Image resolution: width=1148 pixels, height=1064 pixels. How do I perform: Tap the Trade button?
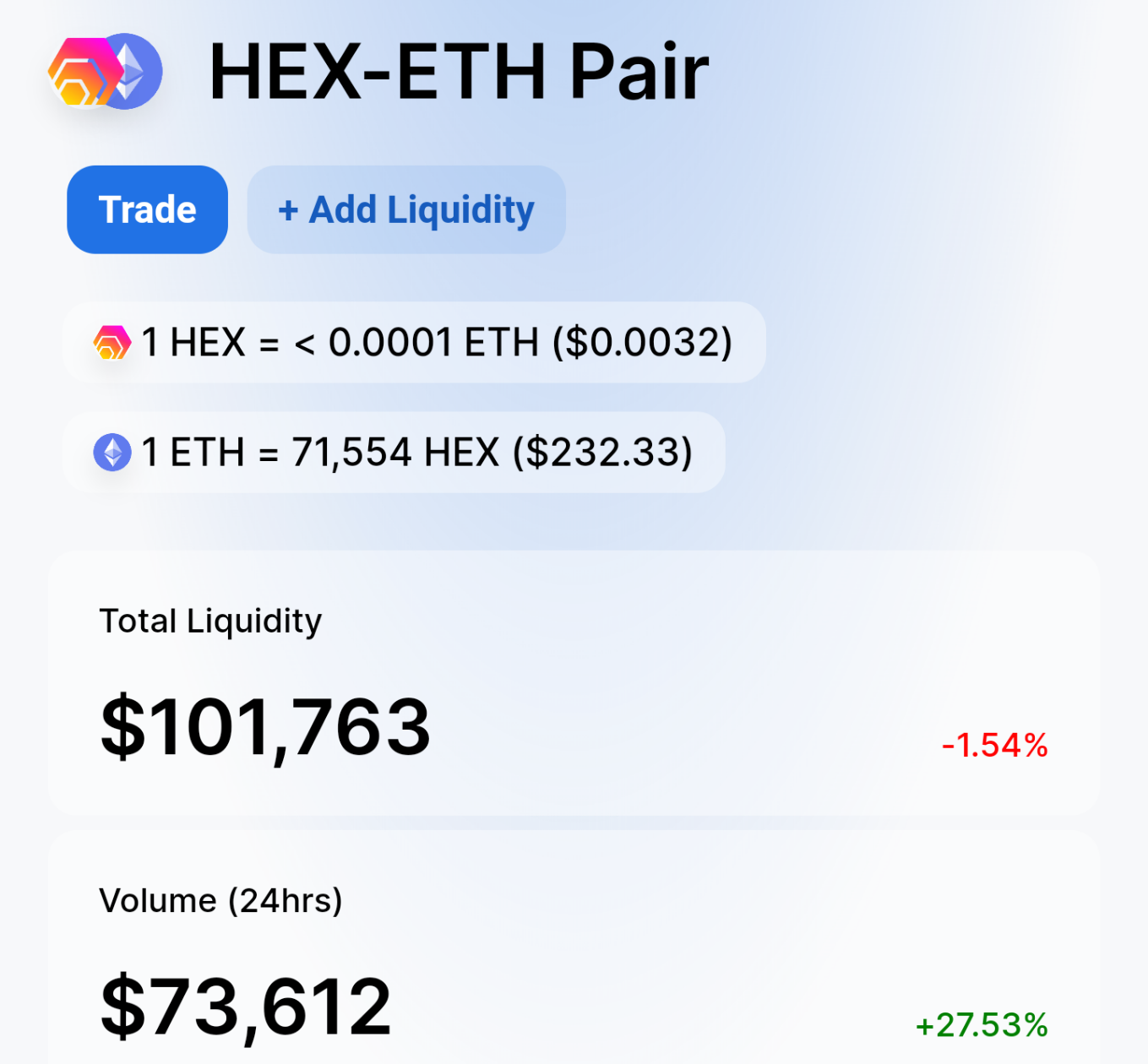(147, 209)
